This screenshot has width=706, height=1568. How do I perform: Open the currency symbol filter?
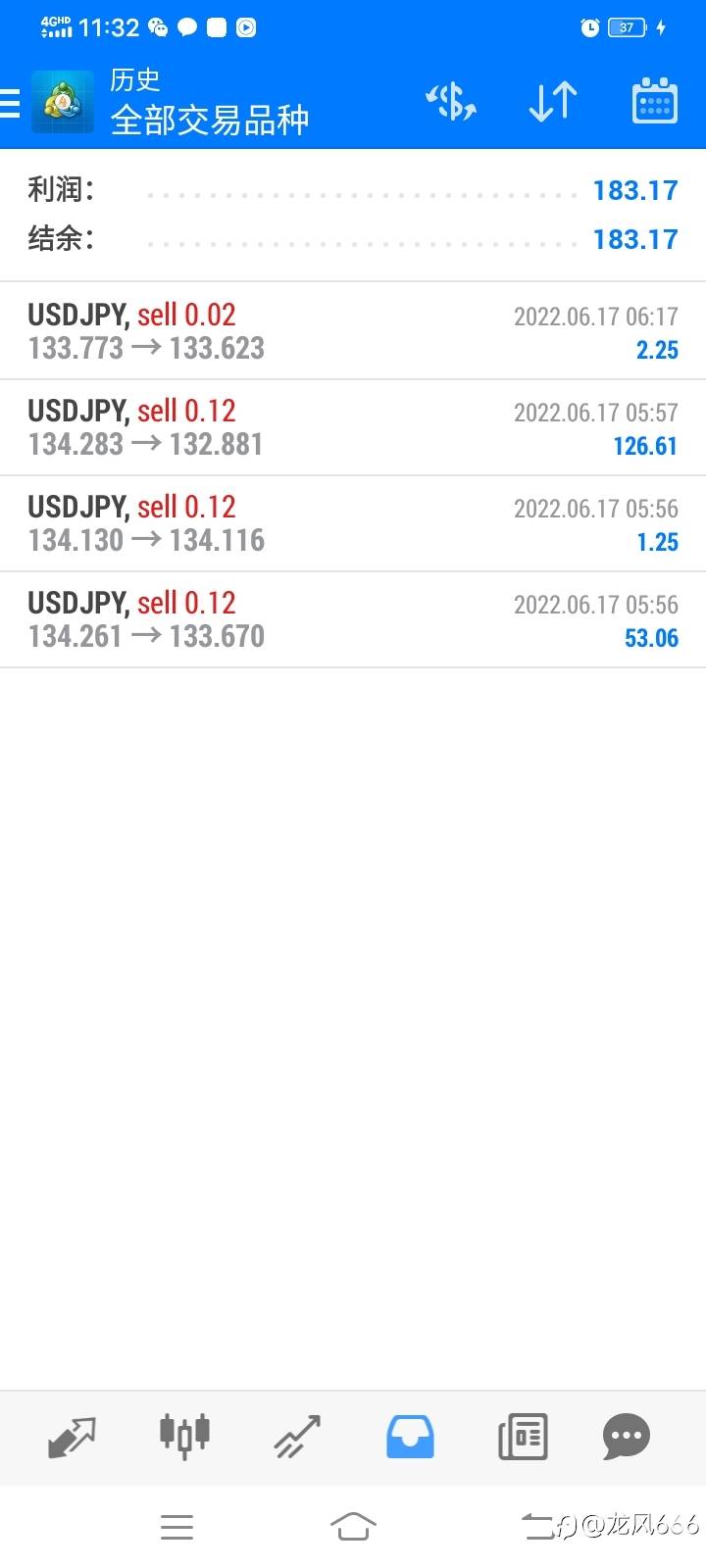pyautogui.click(x=451, y=102)
